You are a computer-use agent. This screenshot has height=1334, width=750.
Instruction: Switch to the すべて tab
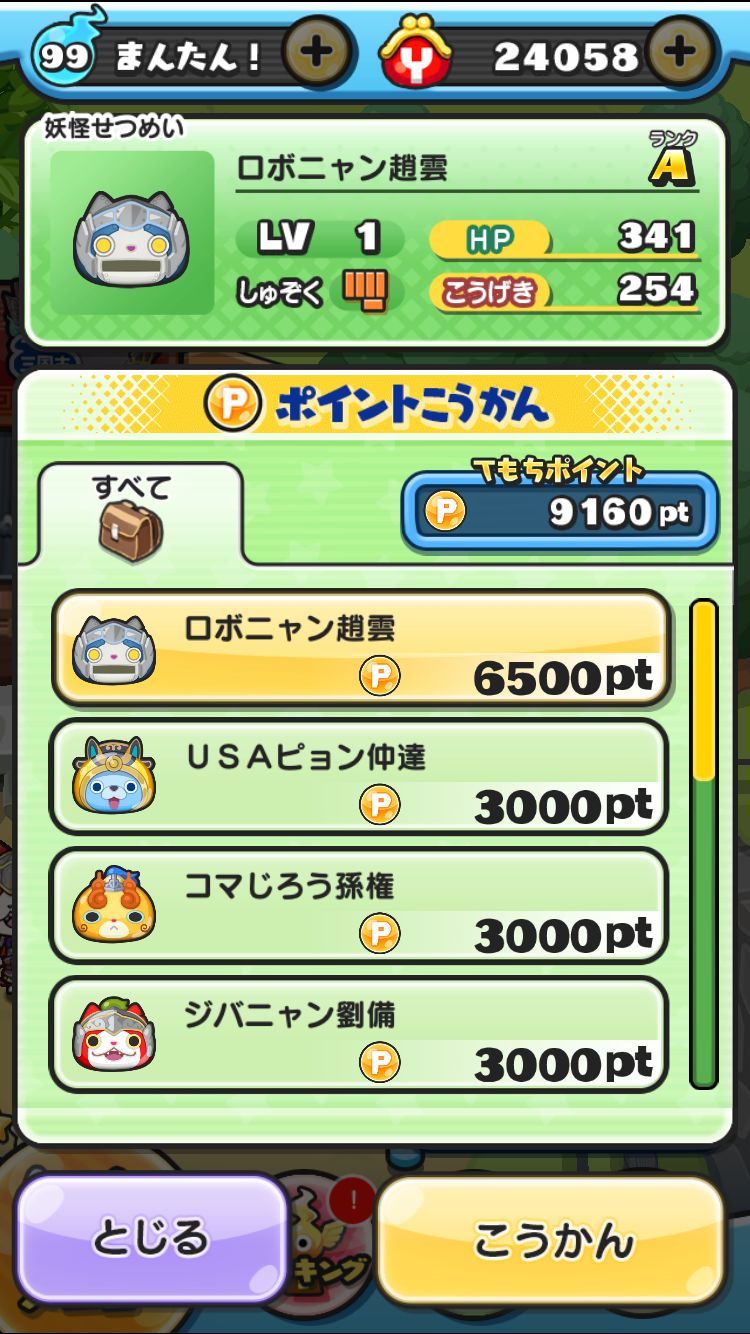133,517
